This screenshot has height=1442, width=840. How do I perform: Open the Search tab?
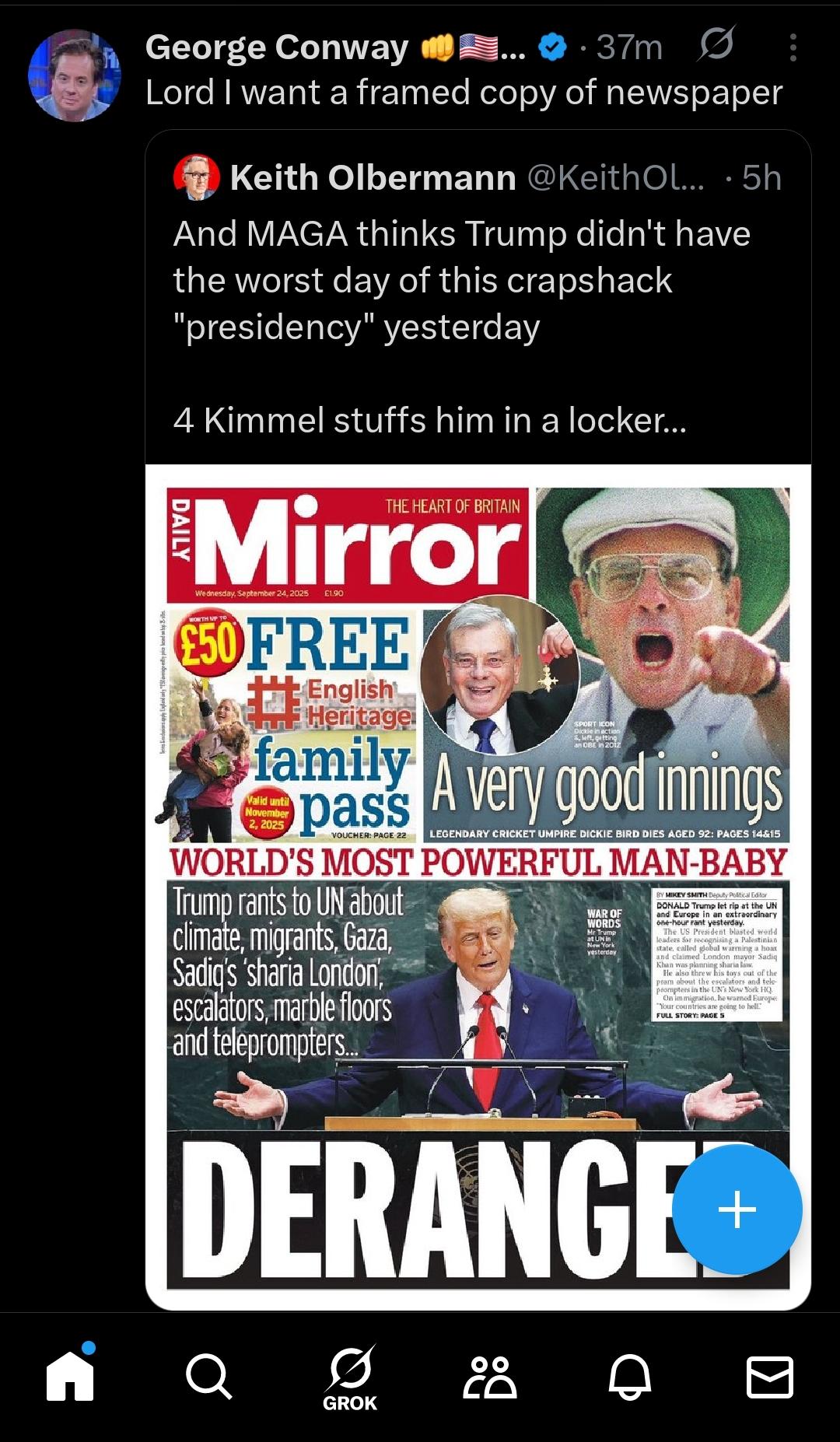point(208,1377)
